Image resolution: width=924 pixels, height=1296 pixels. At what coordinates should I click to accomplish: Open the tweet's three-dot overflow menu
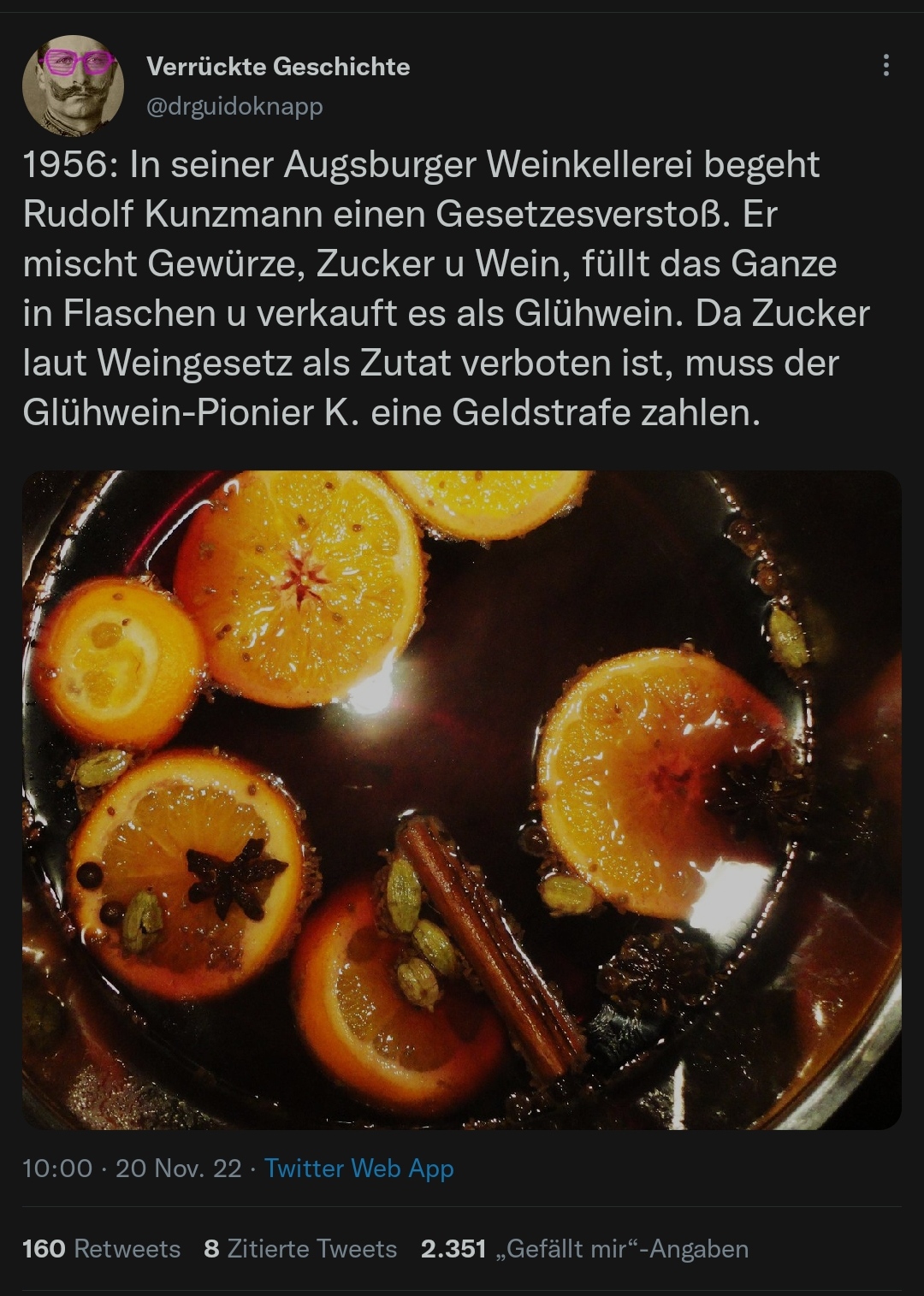[885, 65]
